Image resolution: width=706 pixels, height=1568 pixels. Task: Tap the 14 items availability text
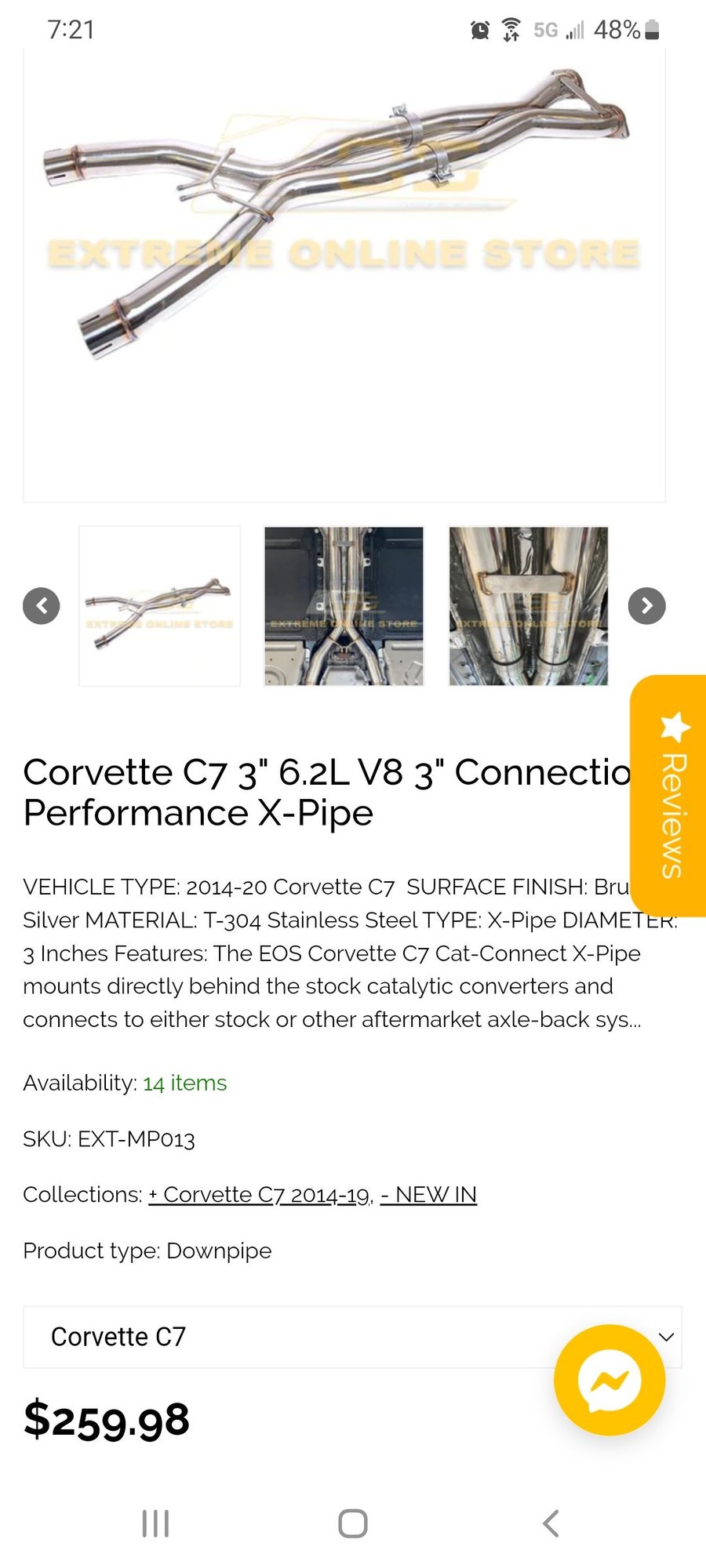pos(184,1083)
